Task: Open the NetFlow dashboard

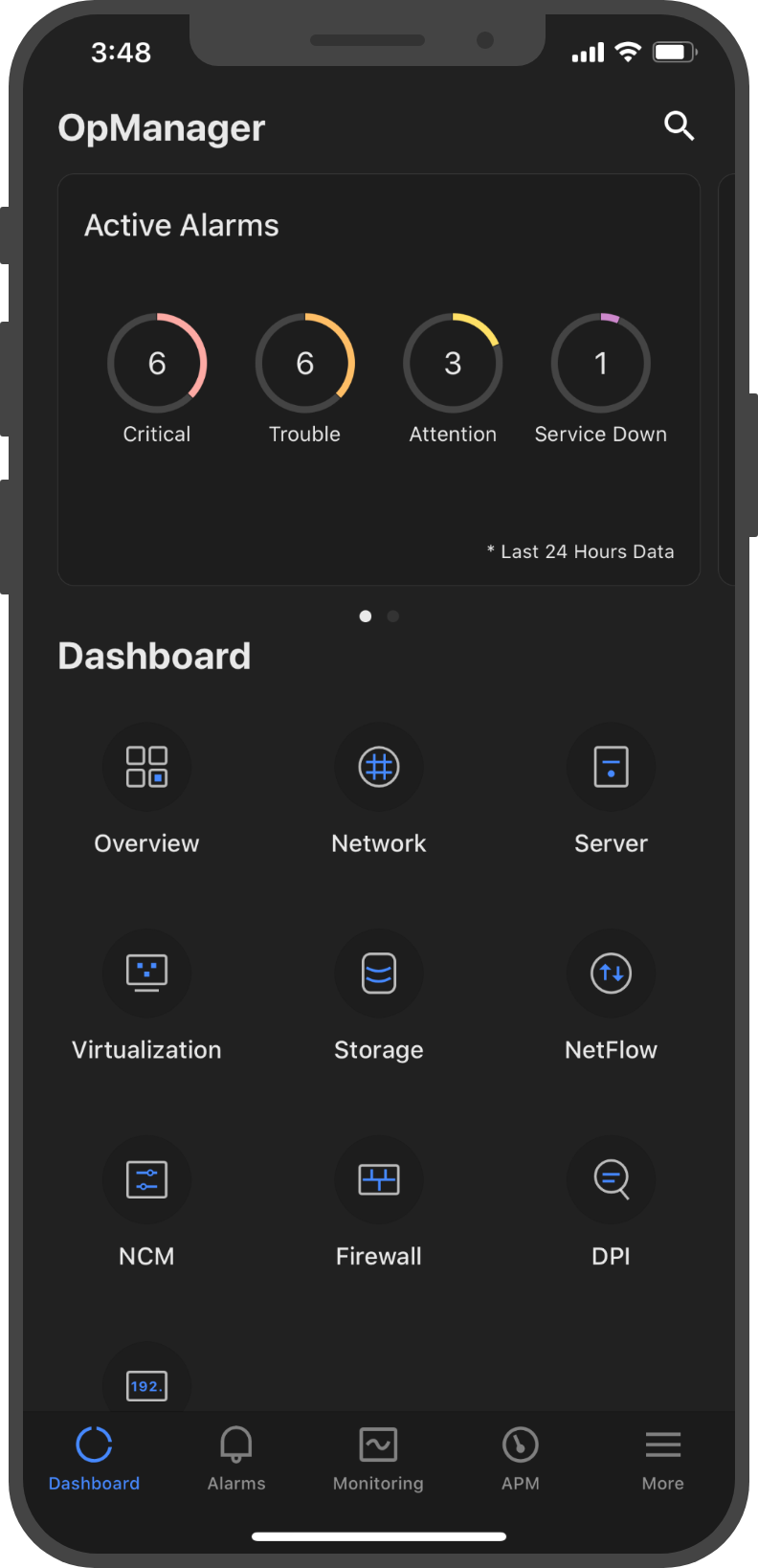Action: tap(611, 974)
